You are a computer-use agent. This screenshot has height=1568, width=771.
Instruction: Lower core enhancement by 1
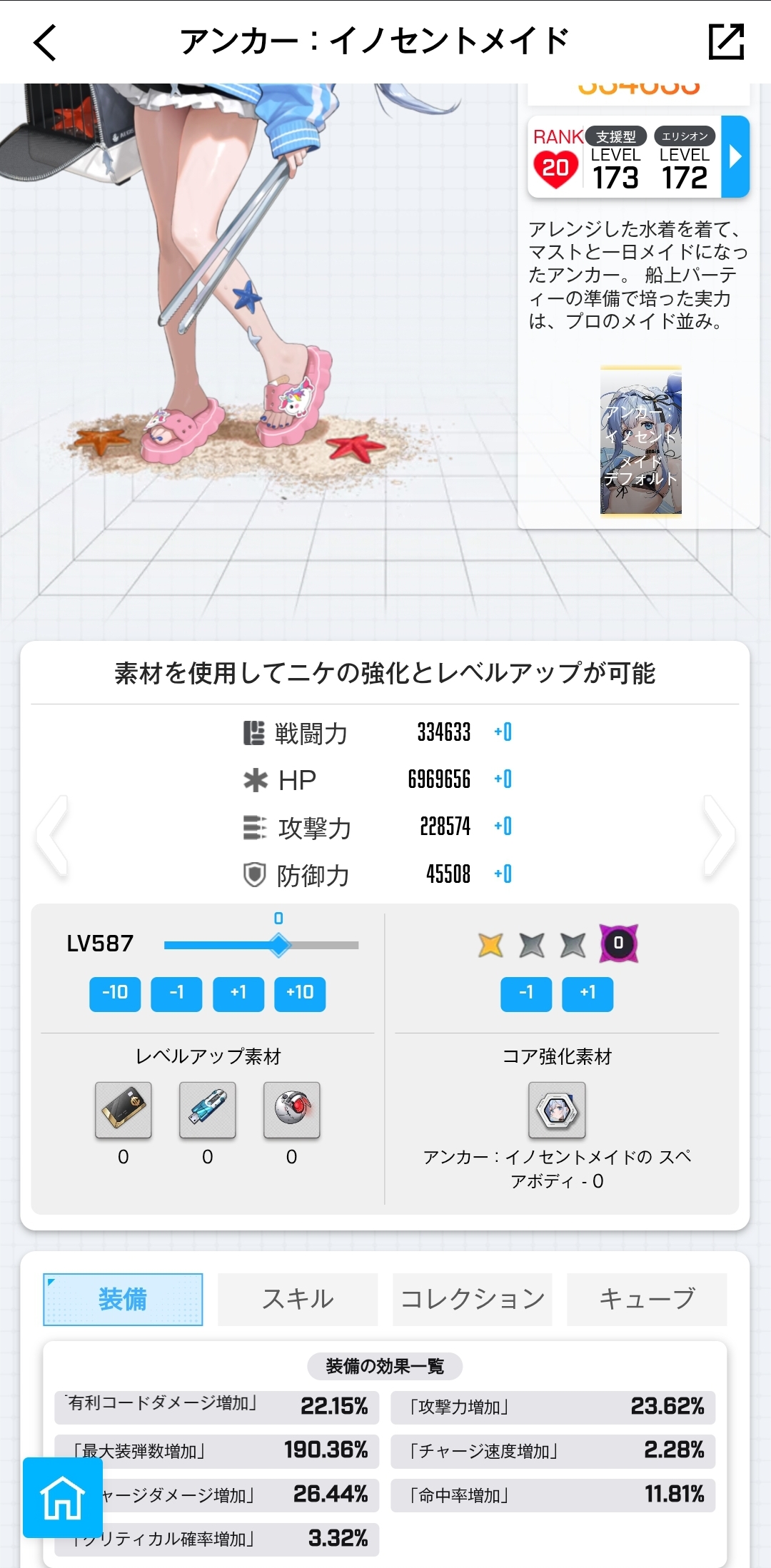click(x=526, y=993)
